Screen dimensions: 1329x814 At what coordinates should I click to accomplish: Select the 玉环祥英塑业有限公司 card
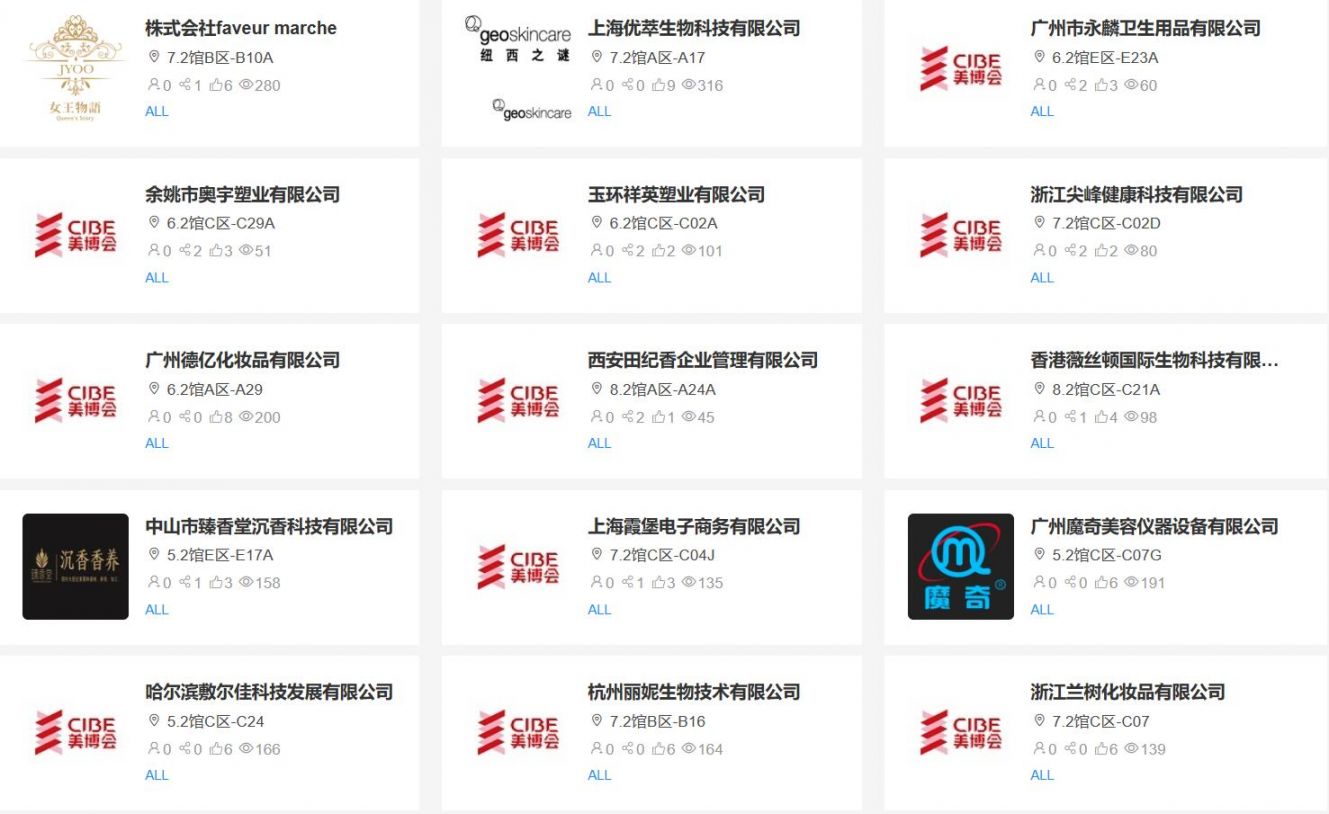(676, 194)
